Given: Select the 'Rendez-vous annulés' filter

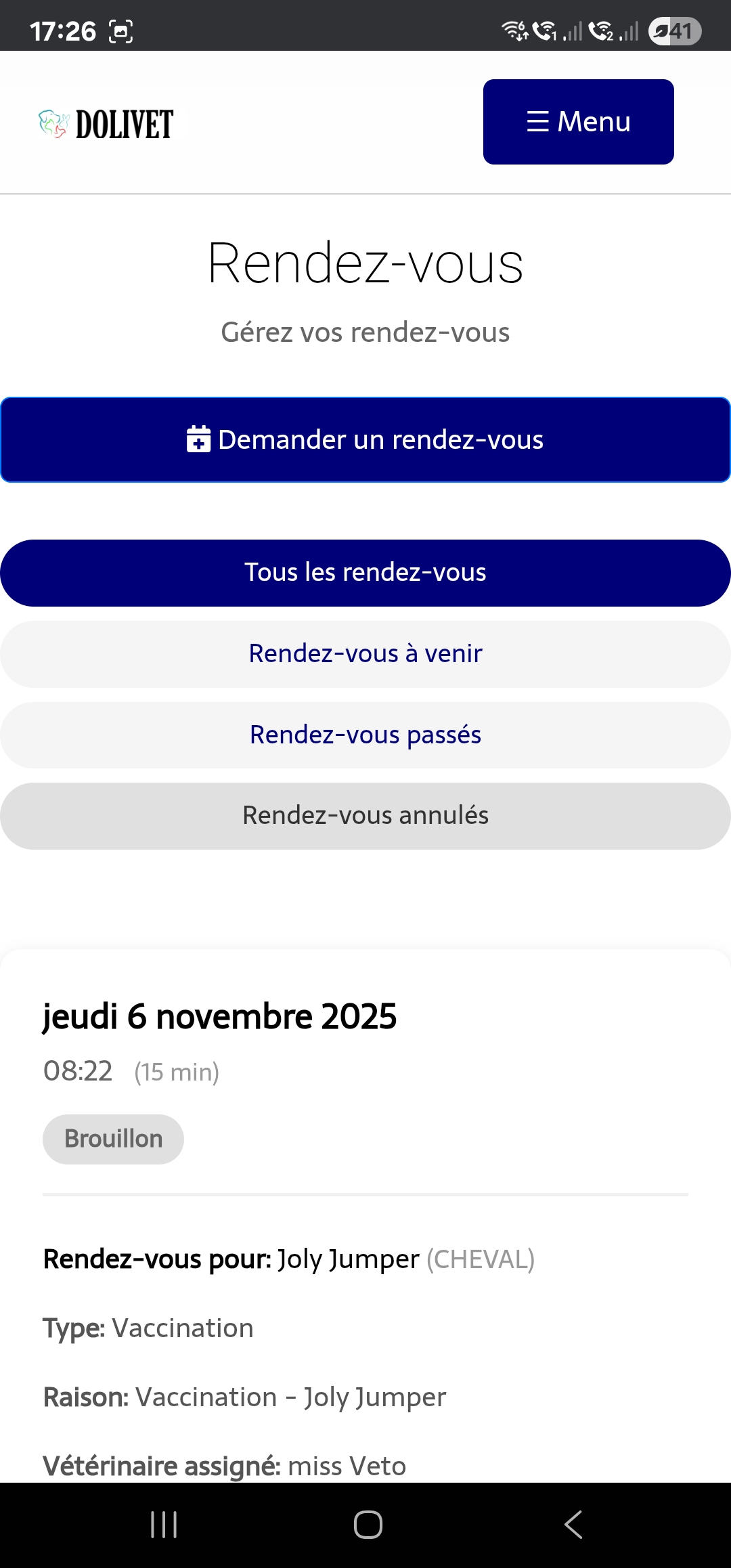Looking at the screenshot, I should (365, 815).
